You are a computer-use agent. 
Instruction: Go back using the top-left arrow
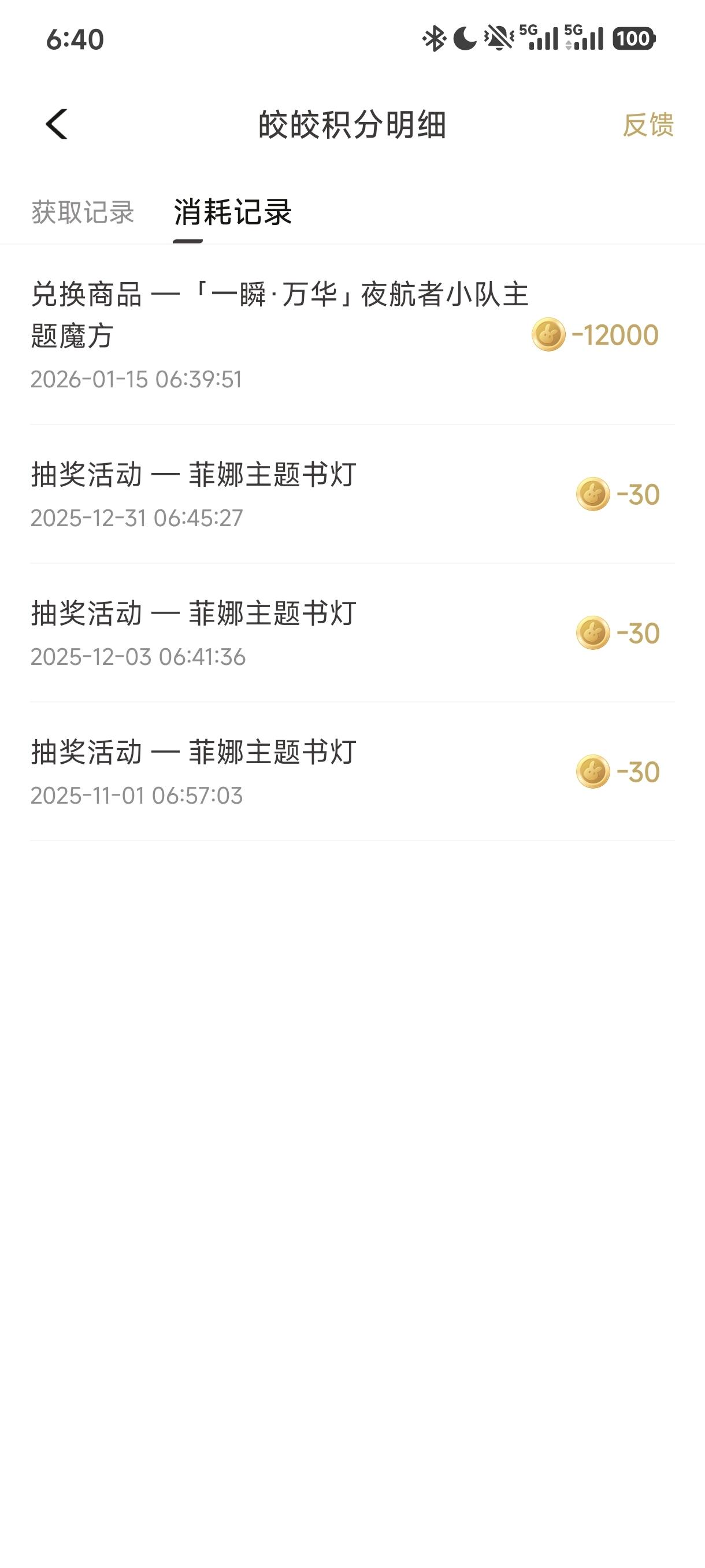point(57,125)
